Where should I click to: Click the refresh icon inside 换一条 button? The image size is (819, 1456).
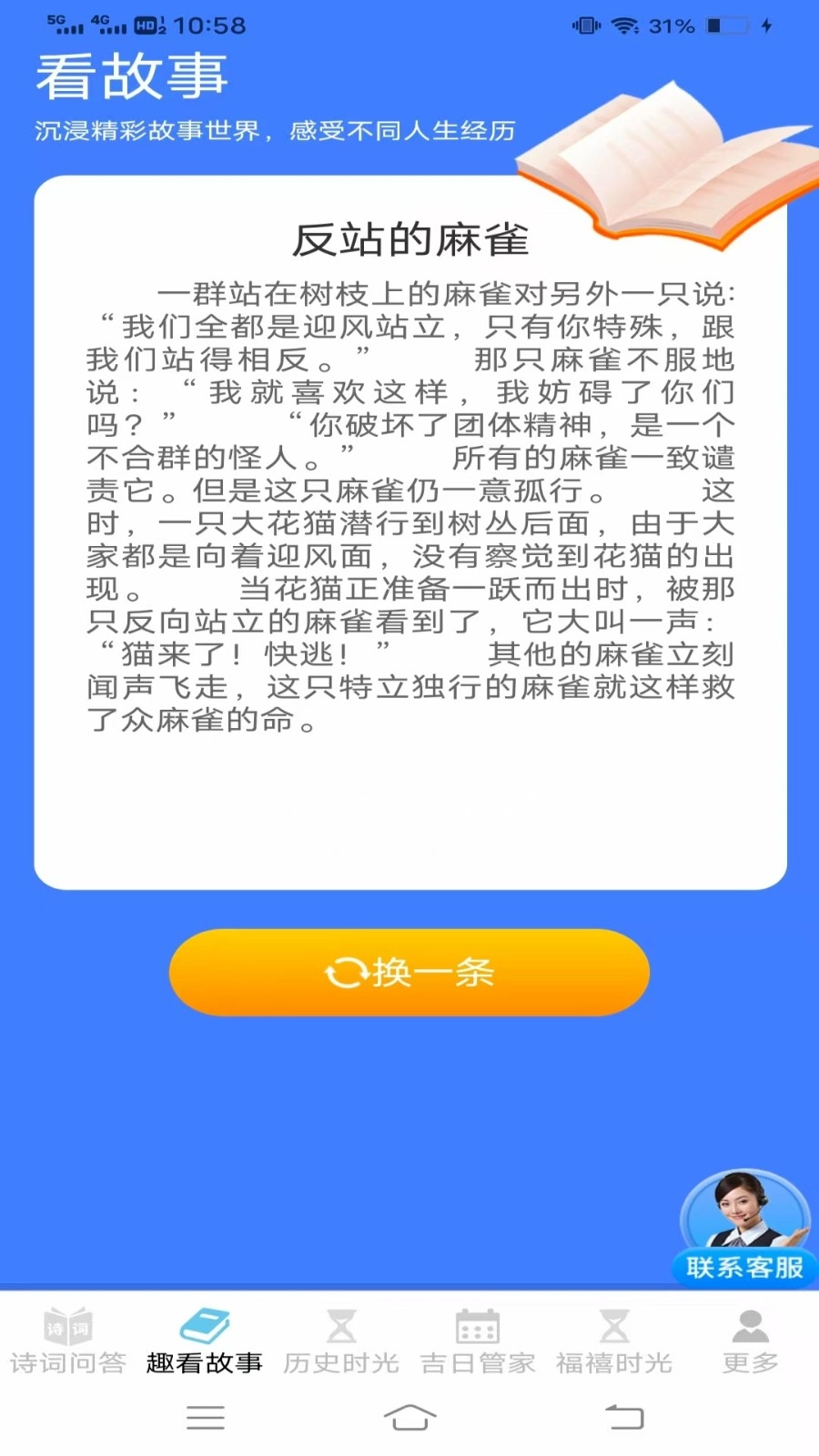344,972
